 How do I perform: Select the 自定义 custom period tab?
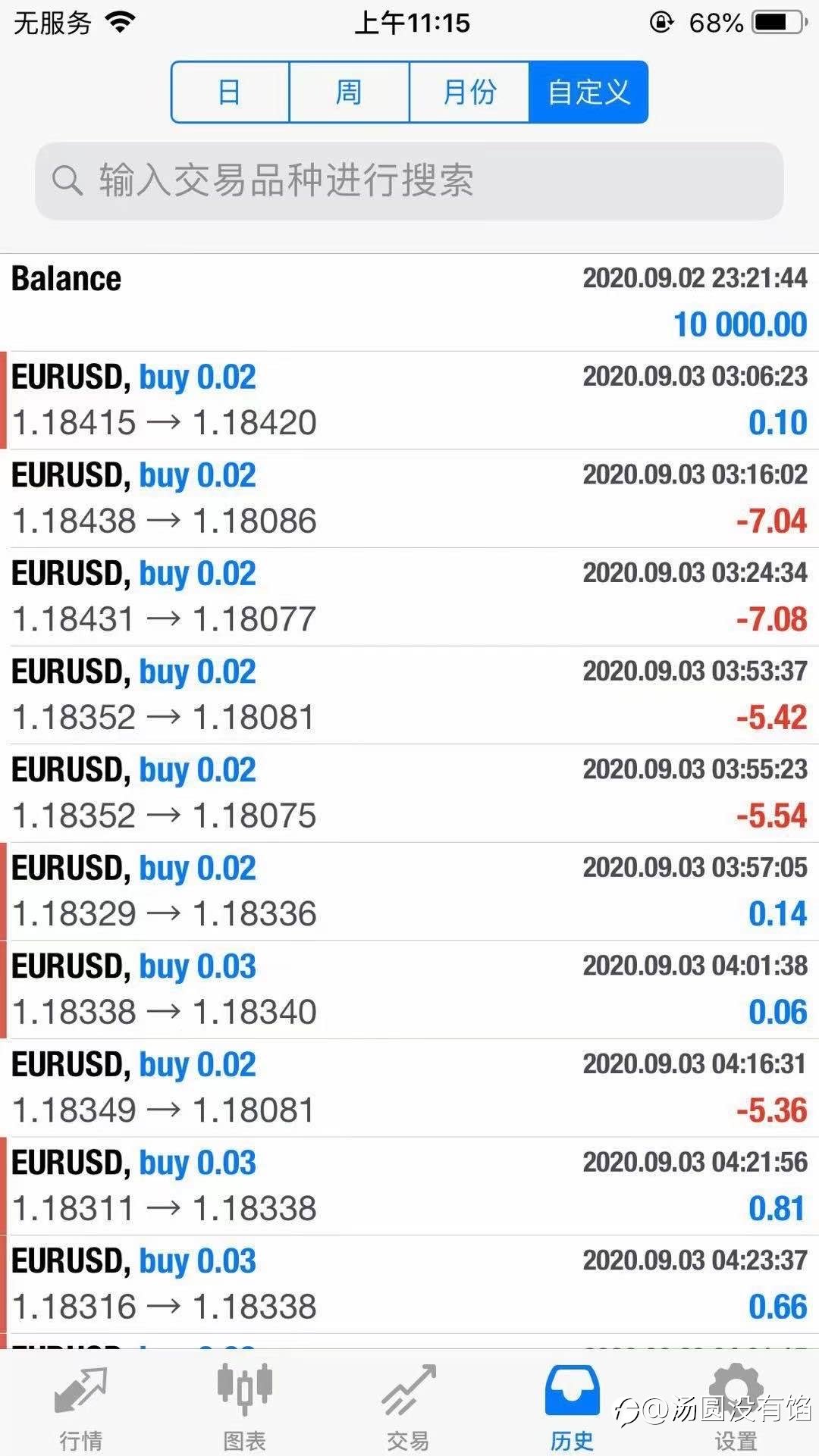coord(588,92)
